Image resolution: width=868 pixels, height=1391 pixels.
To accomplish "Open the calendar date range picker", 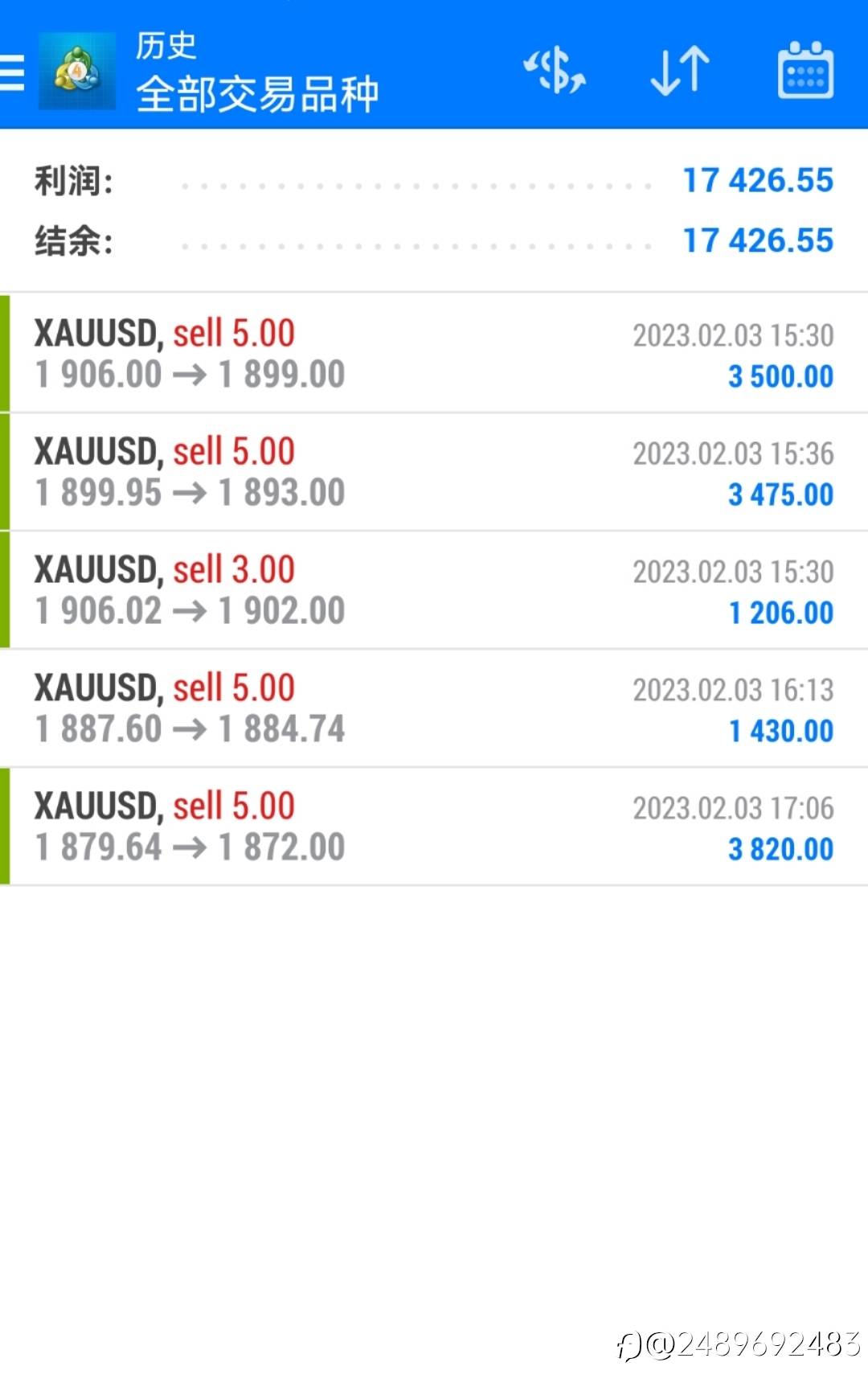I will (x=805, y=70).
